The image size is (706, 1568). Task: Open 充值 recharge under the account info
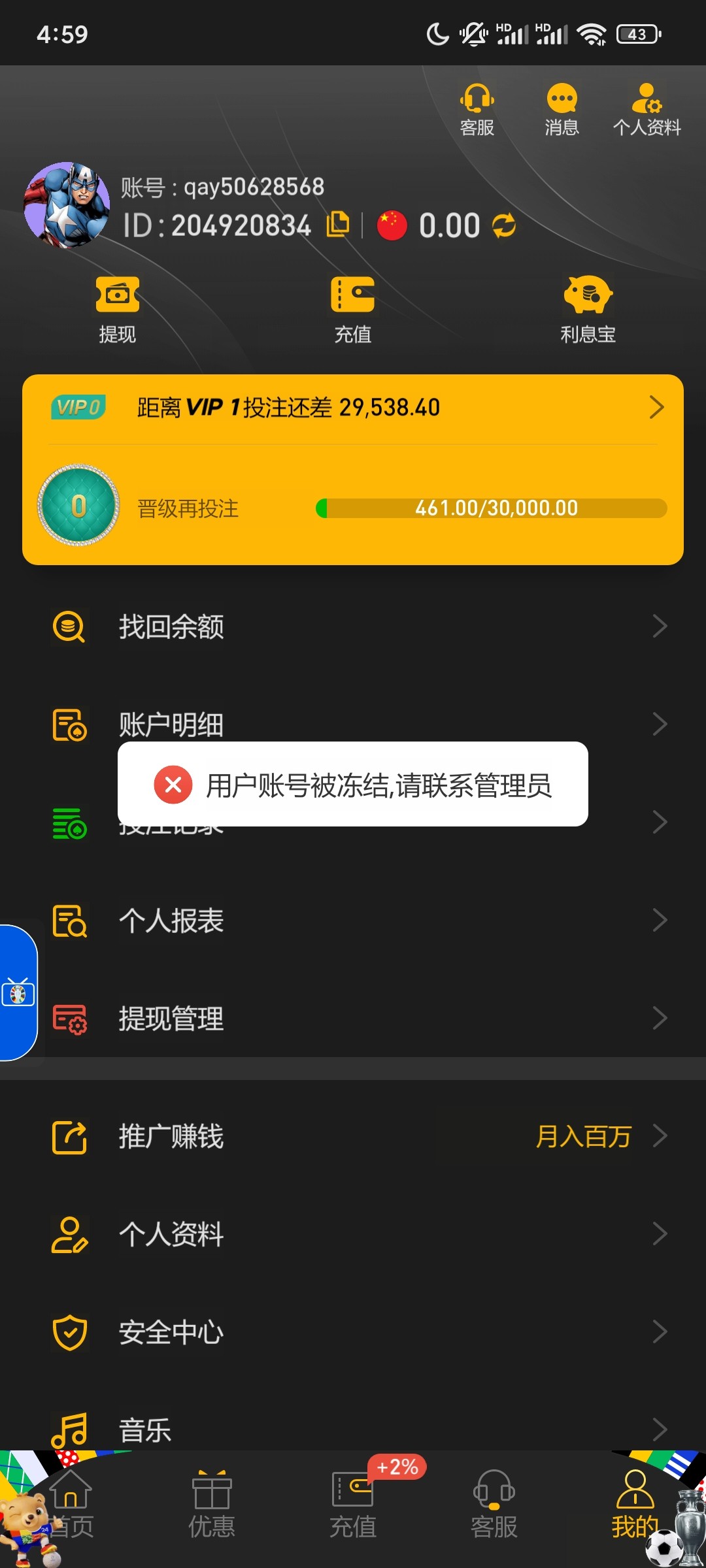coord(353,309)
